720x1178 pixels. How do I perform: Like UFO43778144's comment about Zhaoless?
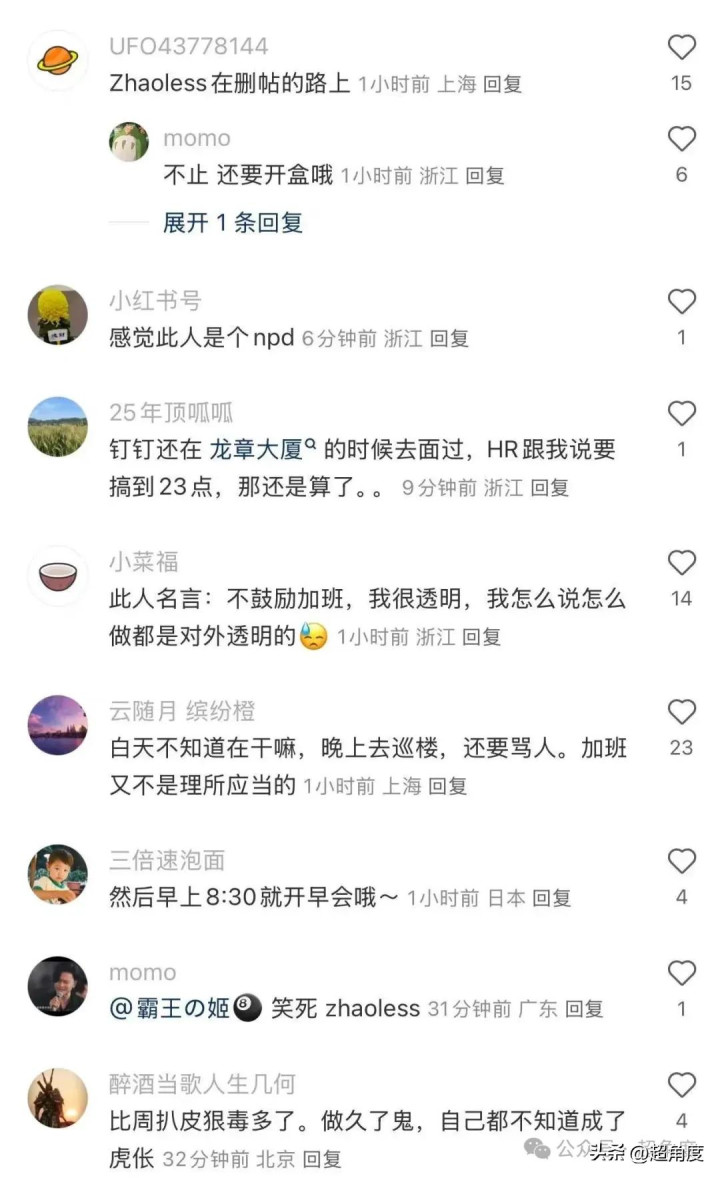[681, 47]
